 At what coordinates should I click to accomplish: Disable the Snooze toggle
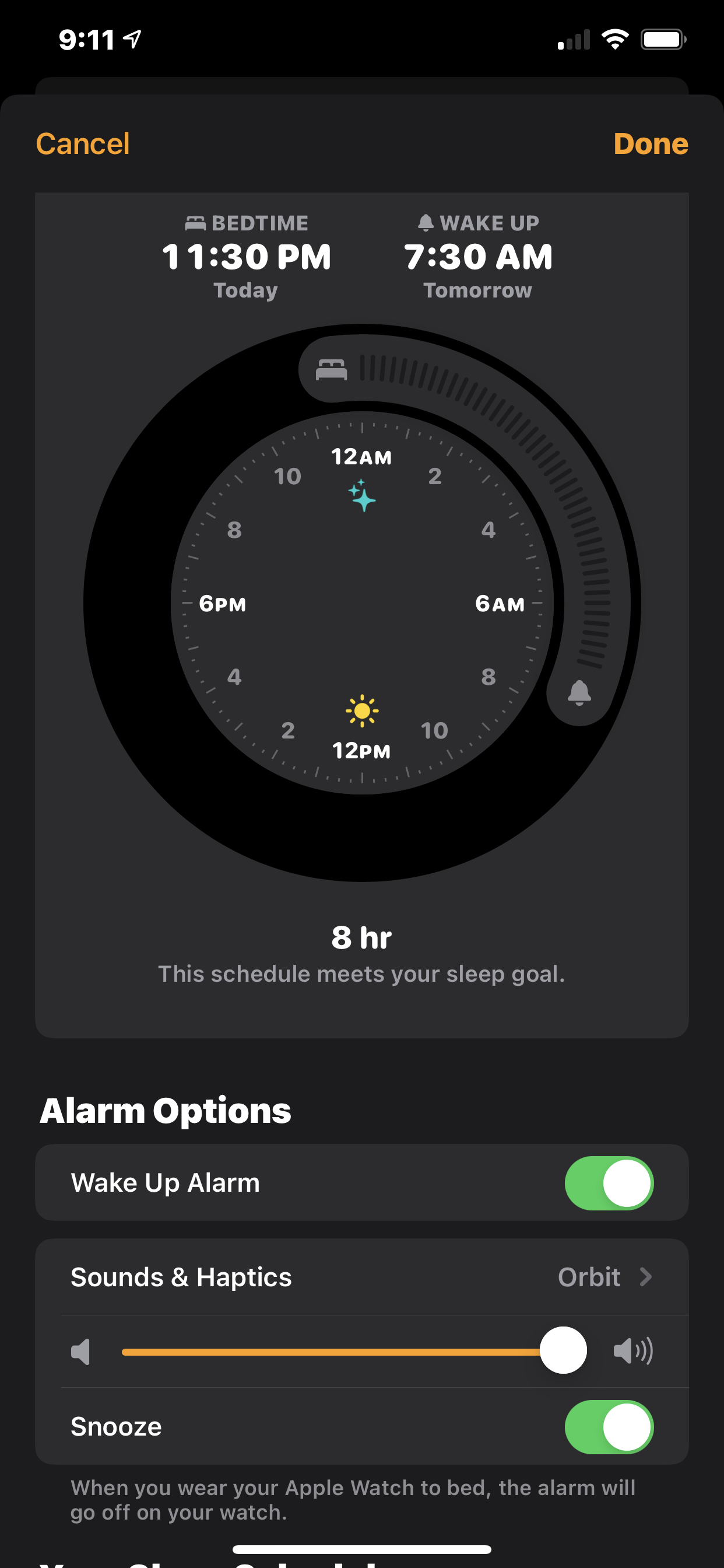[609, 1426]
